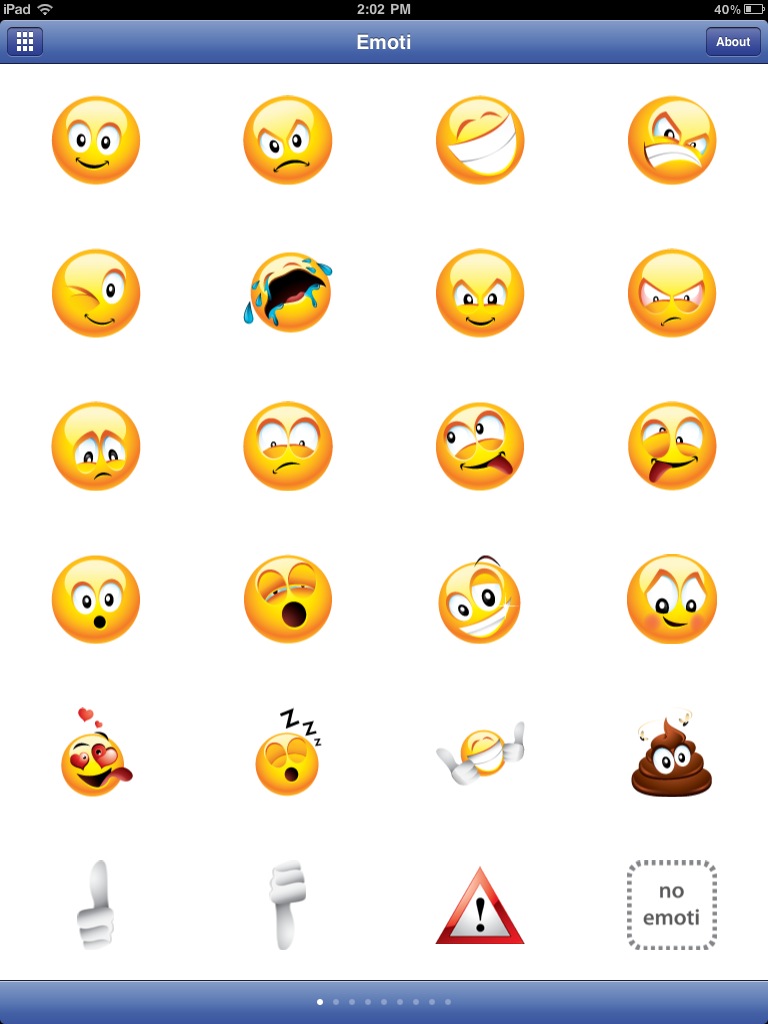Select the winking smiley
The width and height of the screenshot is (768, 1024).
point(96,293)
